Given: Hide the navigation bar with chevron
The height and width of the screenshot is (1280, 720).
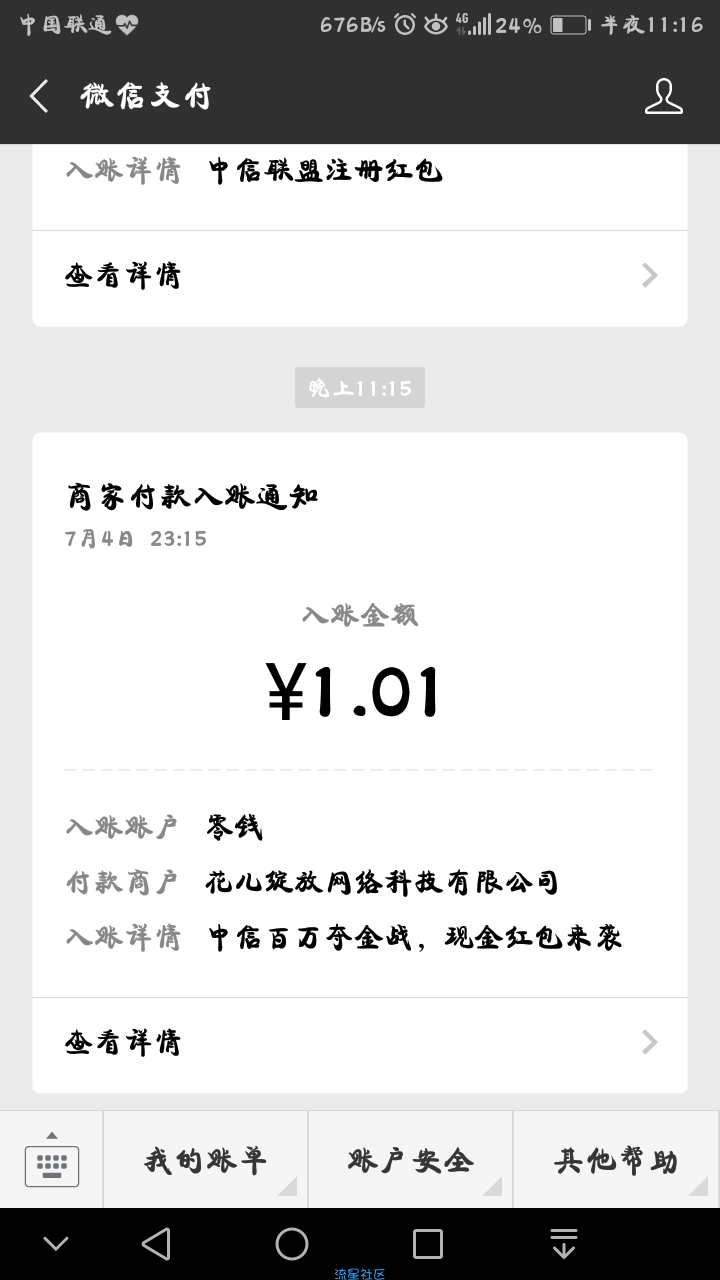Looking at the screenshot, I should [56, 1244].
